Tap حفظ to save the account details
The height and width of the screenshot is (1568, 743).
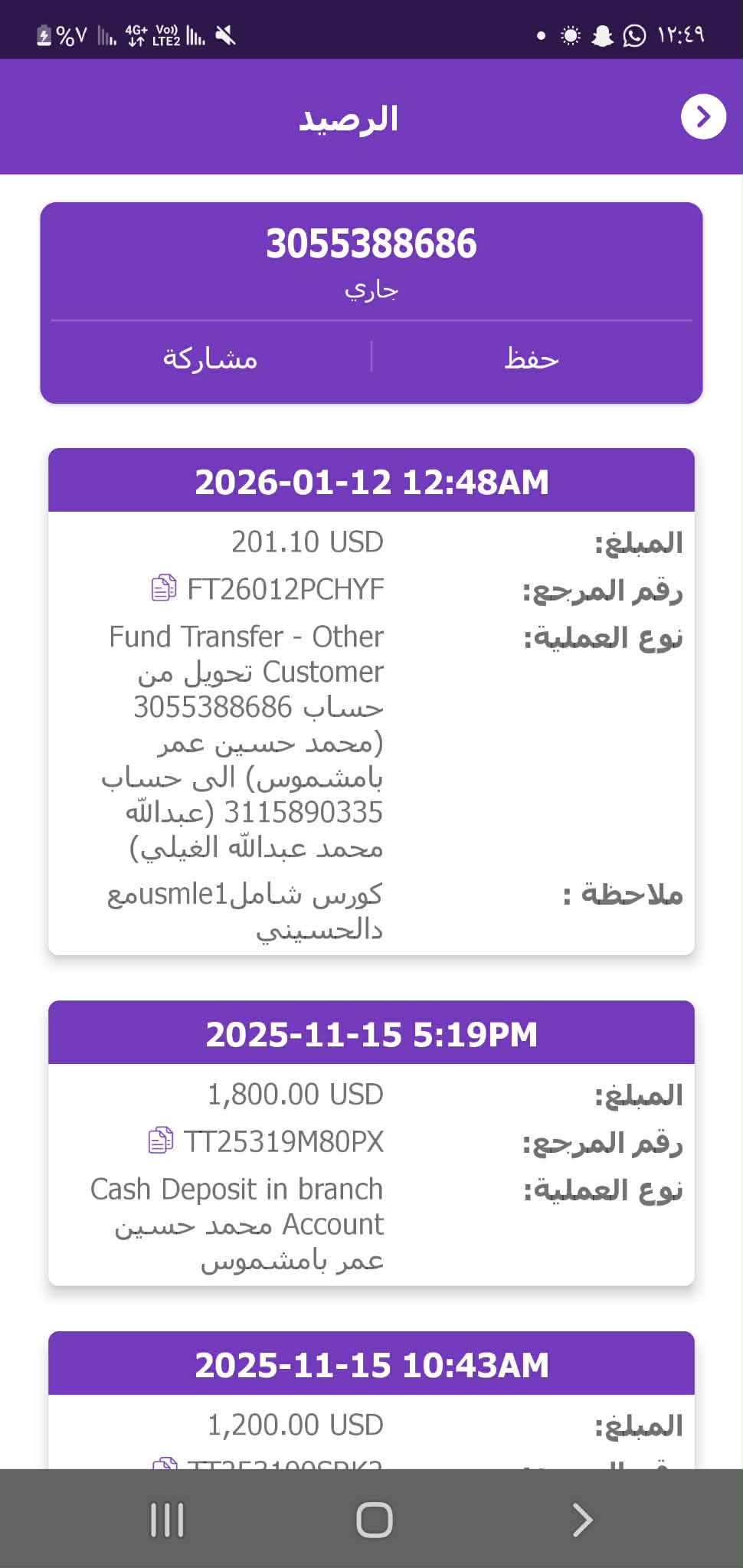tap(532, 358)
